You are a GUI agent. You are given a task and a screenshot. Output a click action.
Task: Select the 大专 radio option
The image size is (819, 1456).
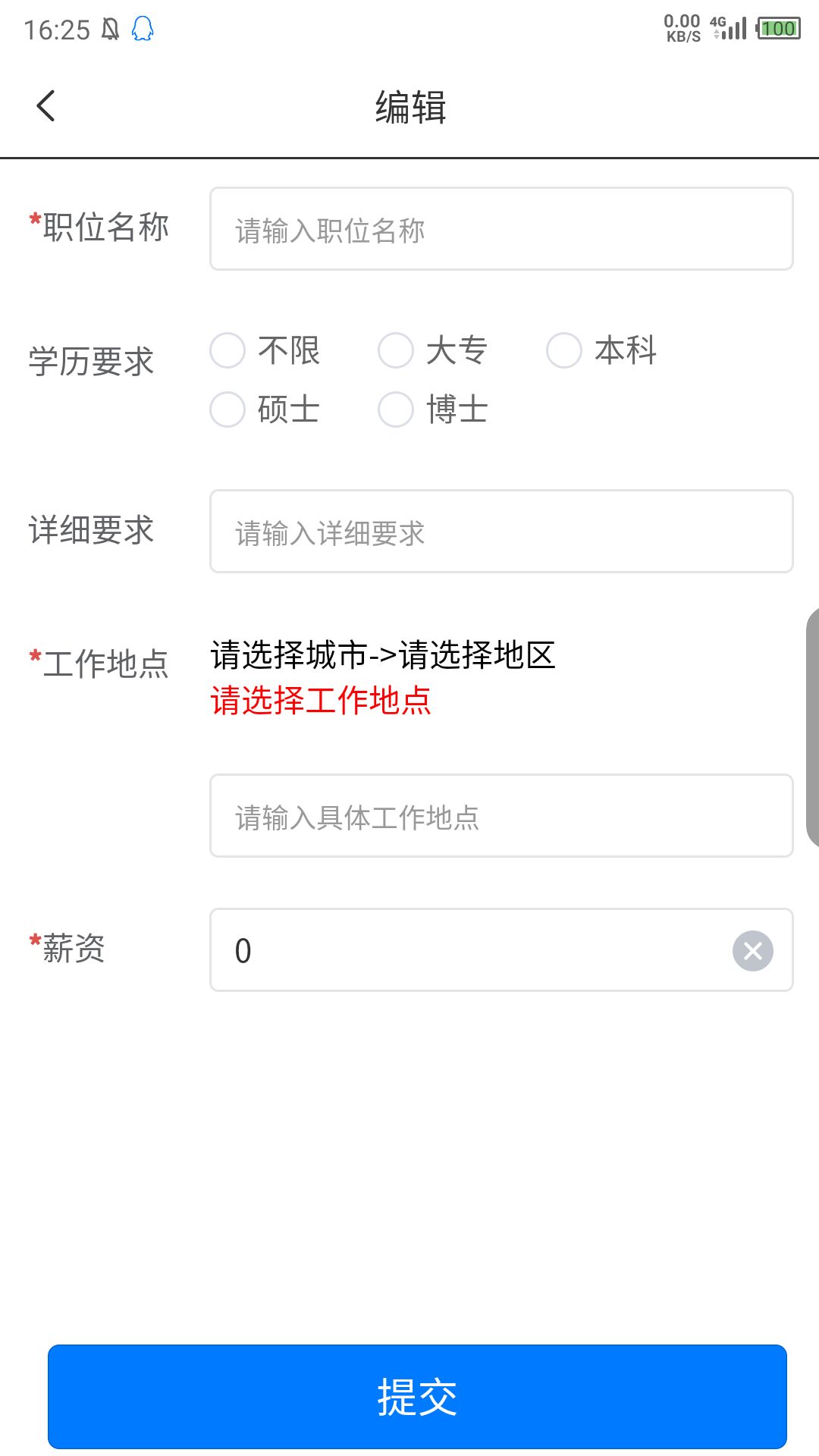coord(397,351)
